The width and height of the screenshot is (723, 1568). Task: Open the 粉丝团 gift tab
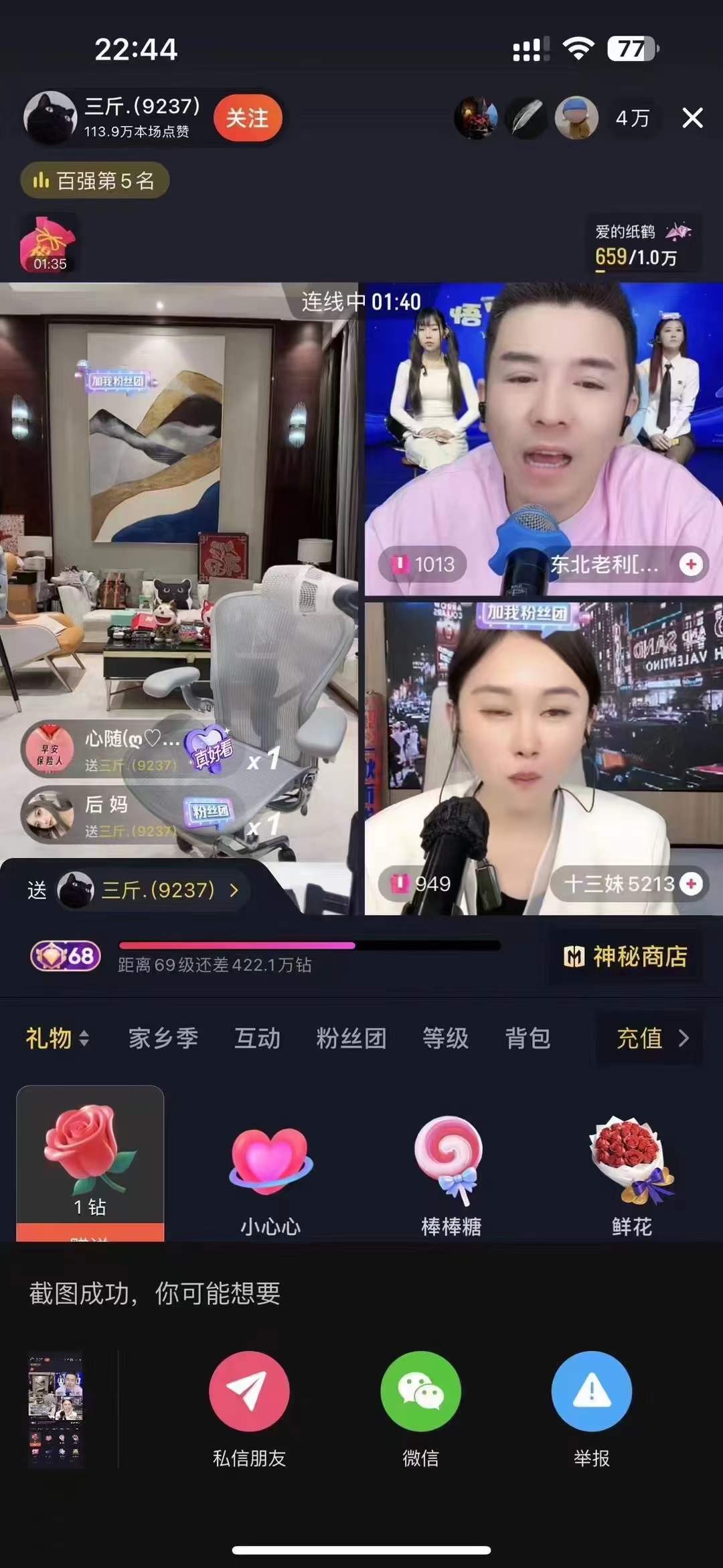click(351, 1038)
